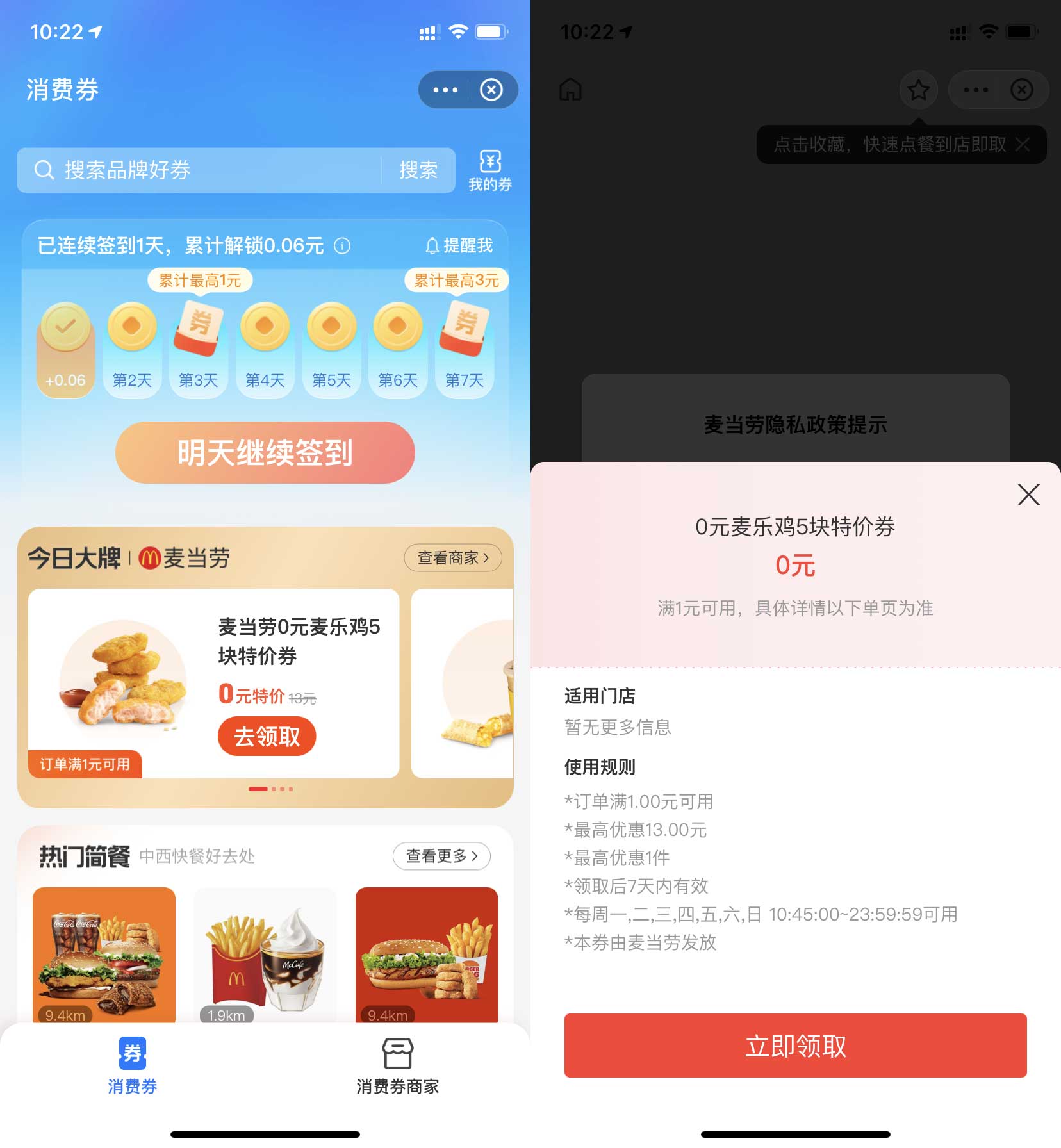Open the 9.4km Coca-Cola burger meal tile
1061x1148 pixels.
pos(104,955)
